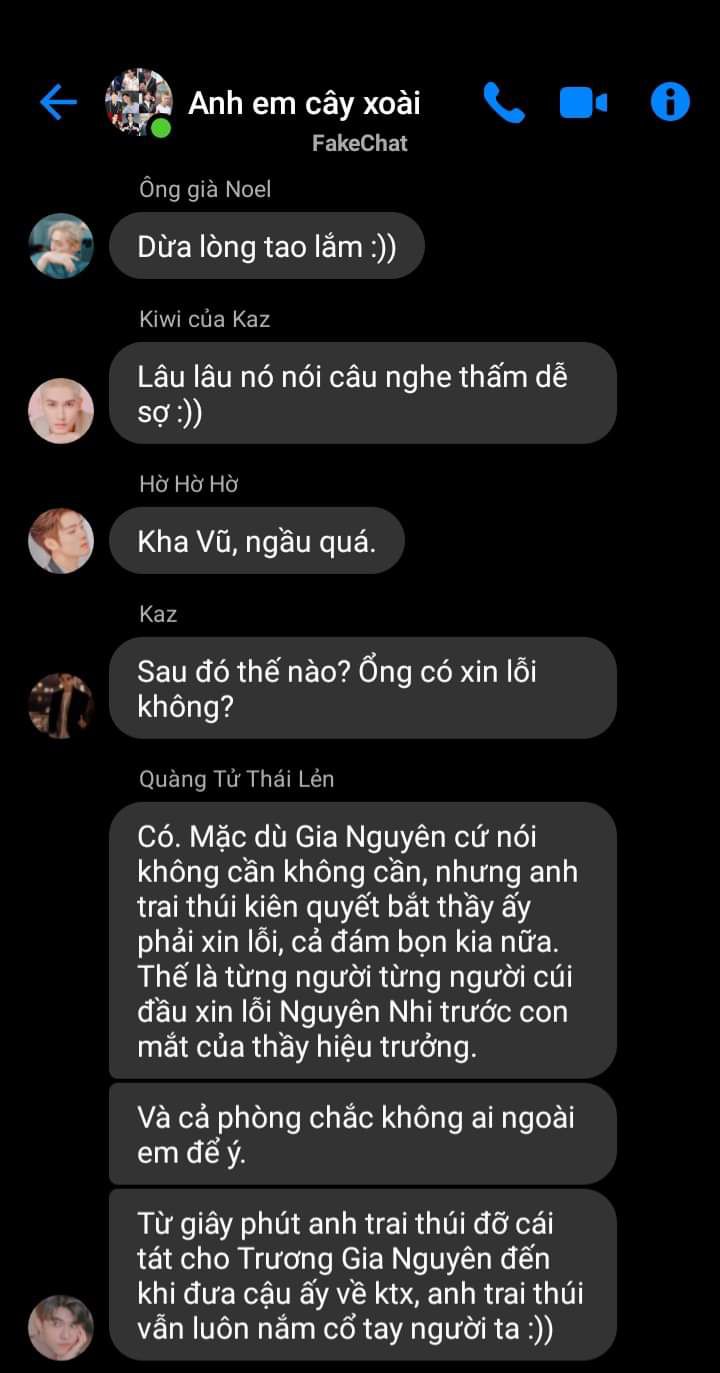Go back using the top-left arrow
720x1373 pixels.
pos(58,102)
